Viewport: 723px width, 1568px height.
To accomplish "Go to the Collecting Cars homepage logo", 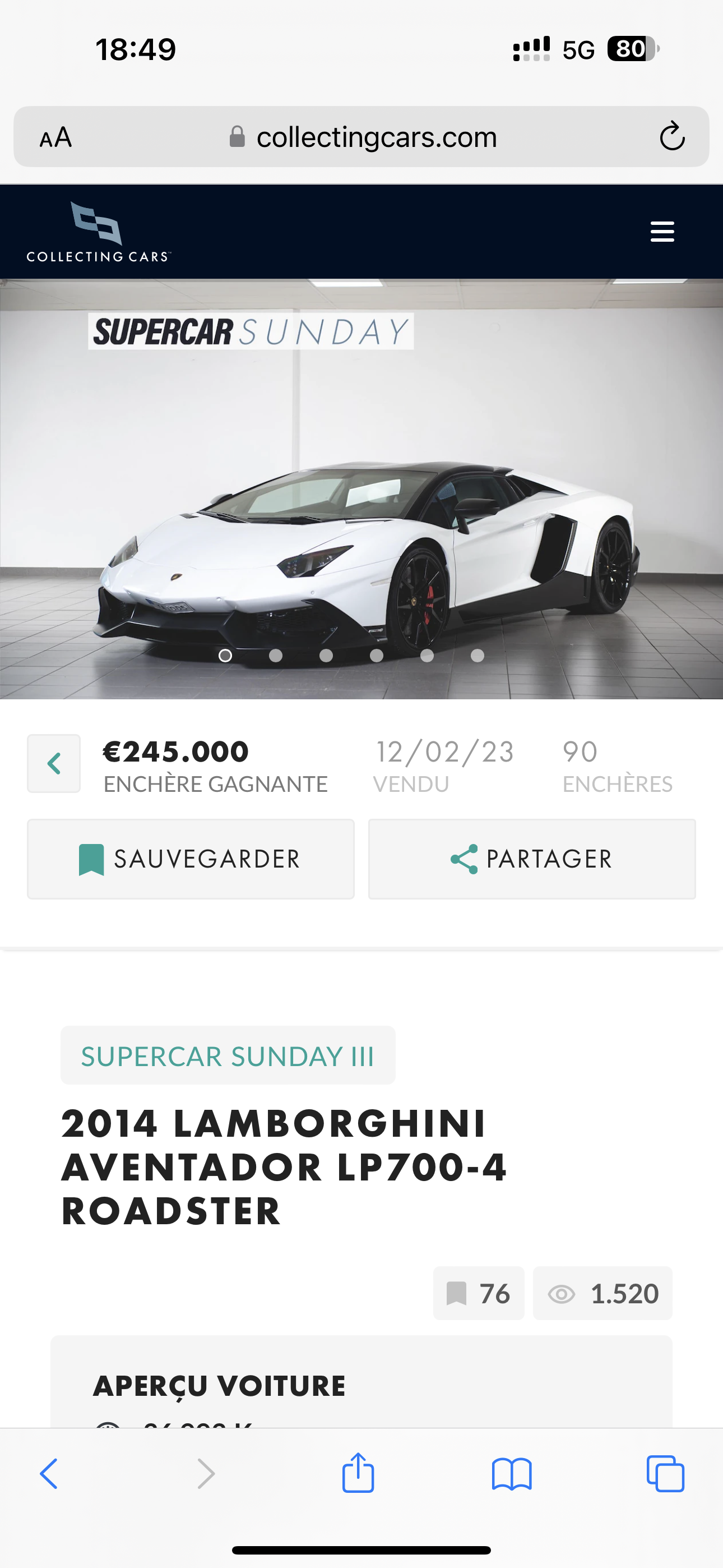I will click(98, 233).
